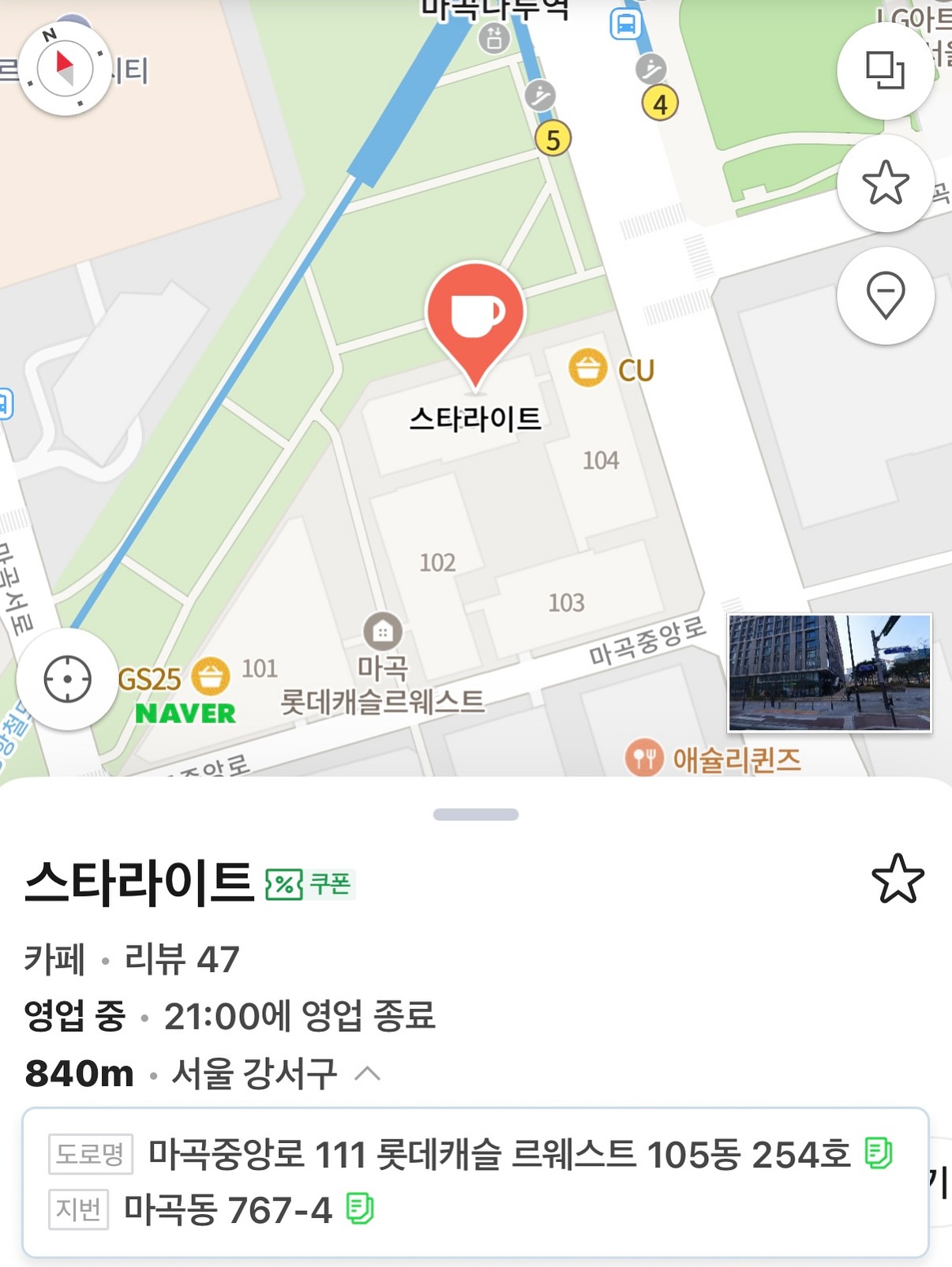Collapse the 서울 강서구 address details
The height and width of the screenshot is (1267, 952).
pyautogui.click(x=368, y=1074)
